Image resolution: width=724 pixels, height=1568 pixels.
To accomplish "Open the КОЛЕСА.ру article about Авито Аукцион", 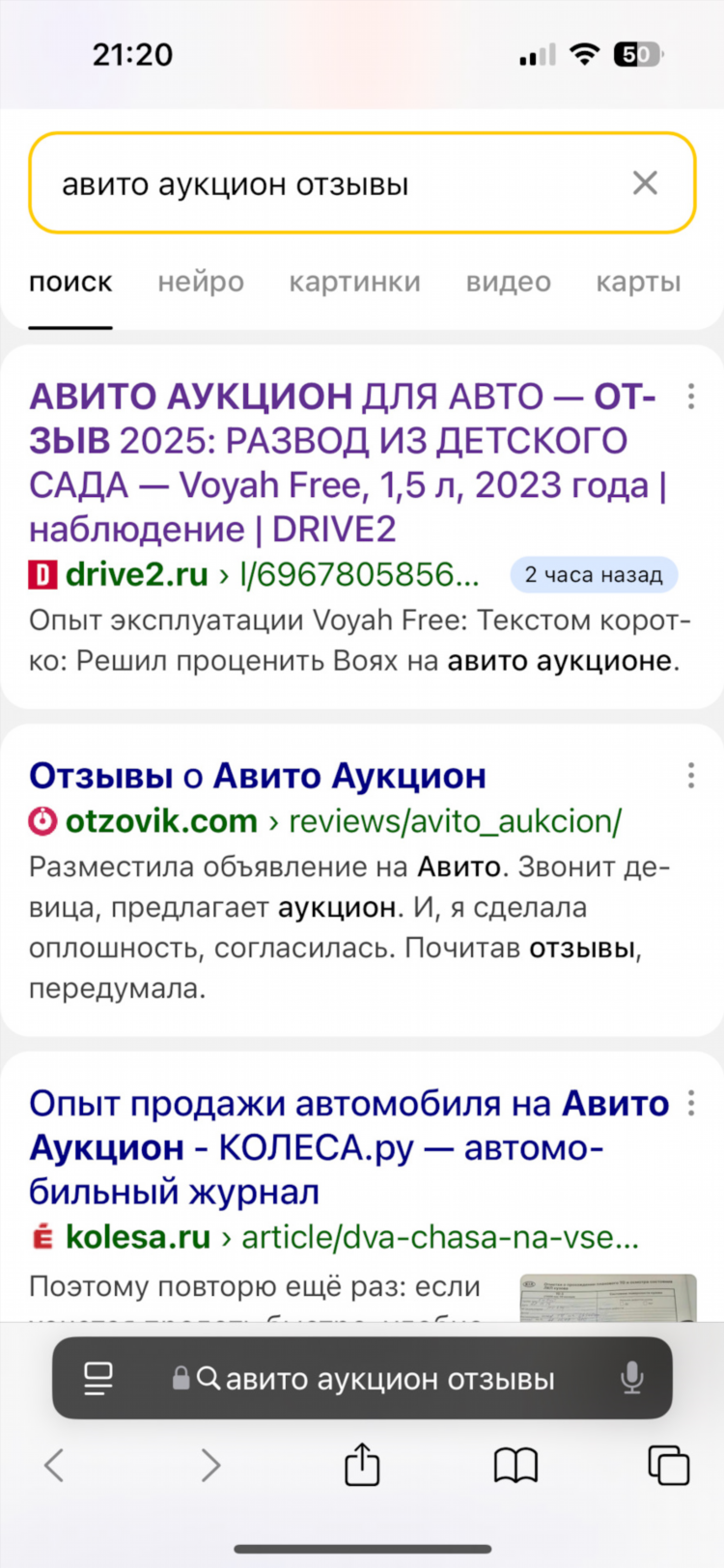I will (x=348, y=1147).
